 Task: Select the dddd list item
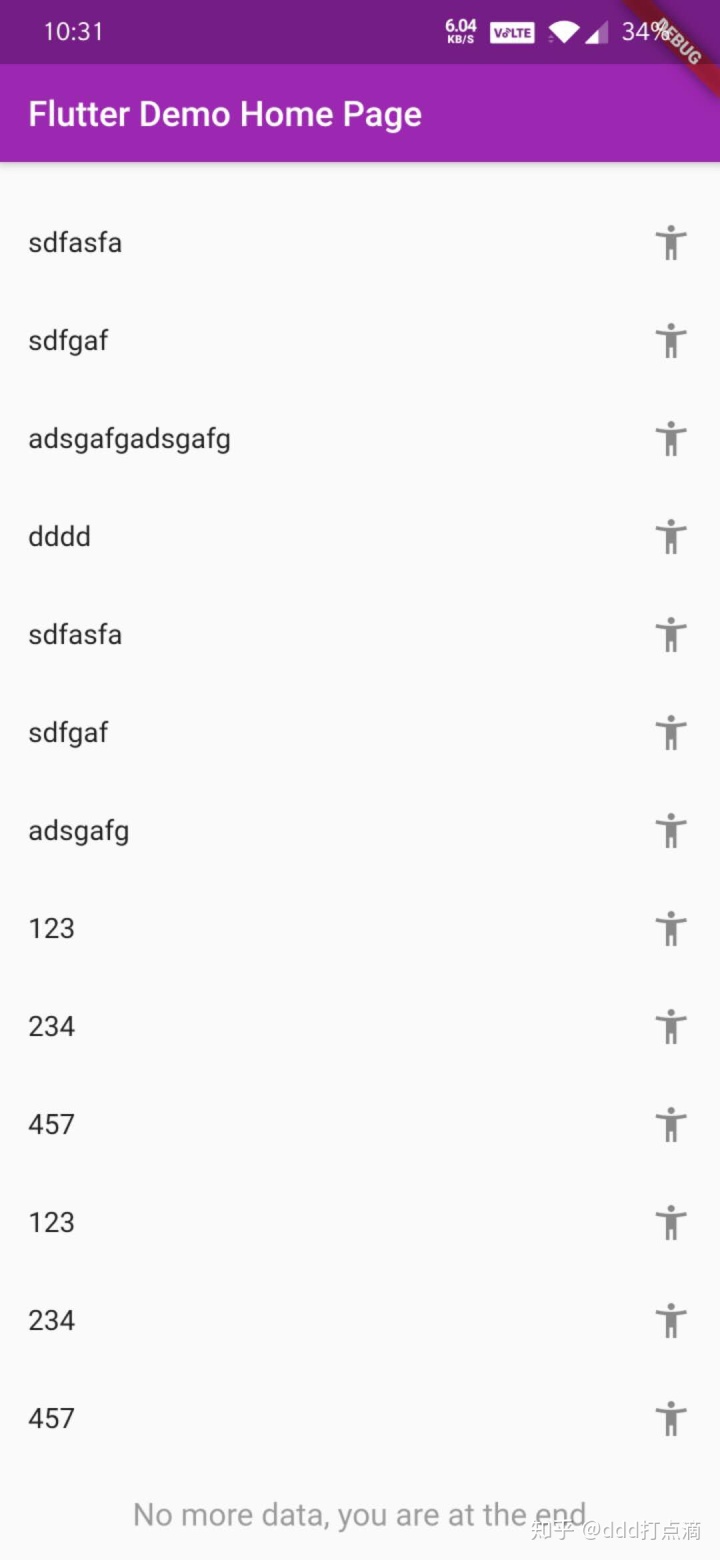tap(360, 537)
